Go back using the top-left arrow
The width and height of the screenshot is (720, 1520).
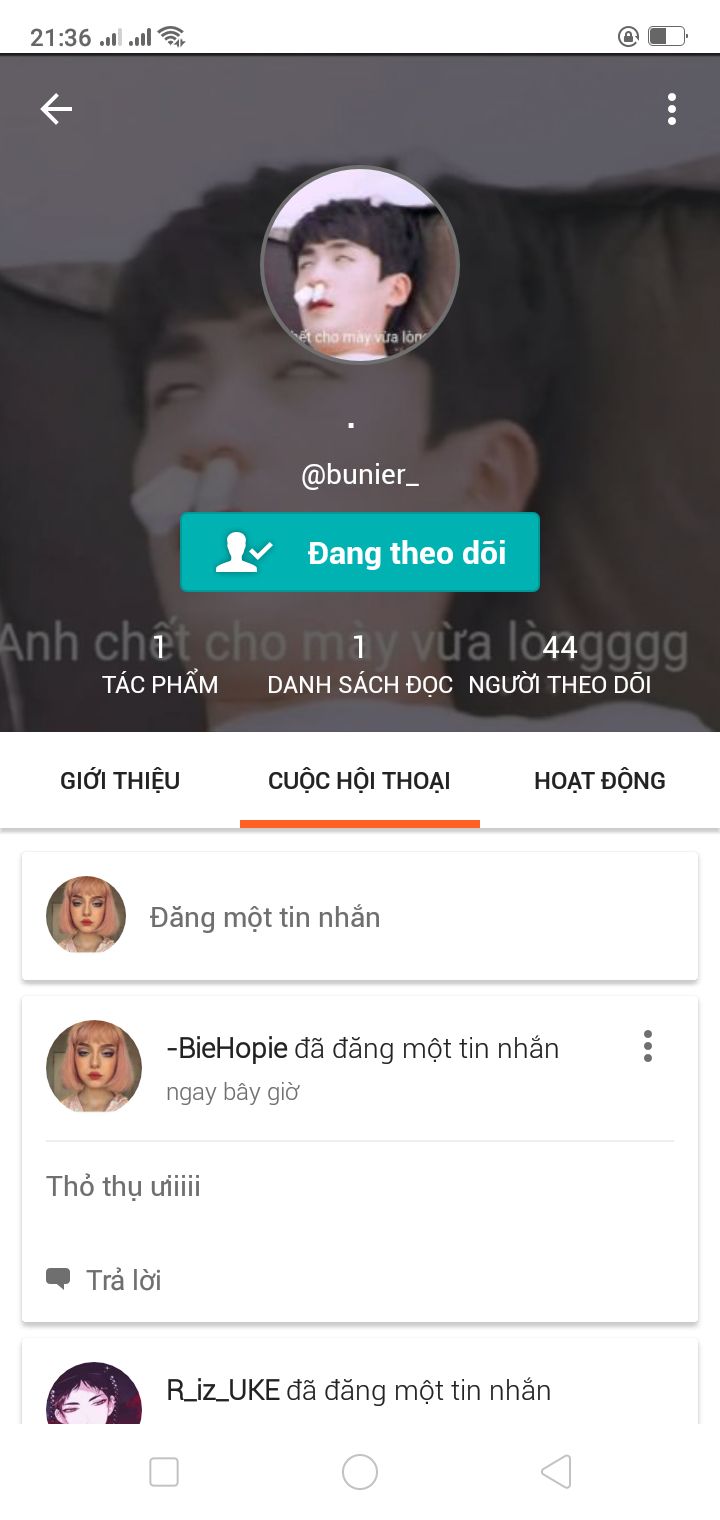[x=56, y=109]
